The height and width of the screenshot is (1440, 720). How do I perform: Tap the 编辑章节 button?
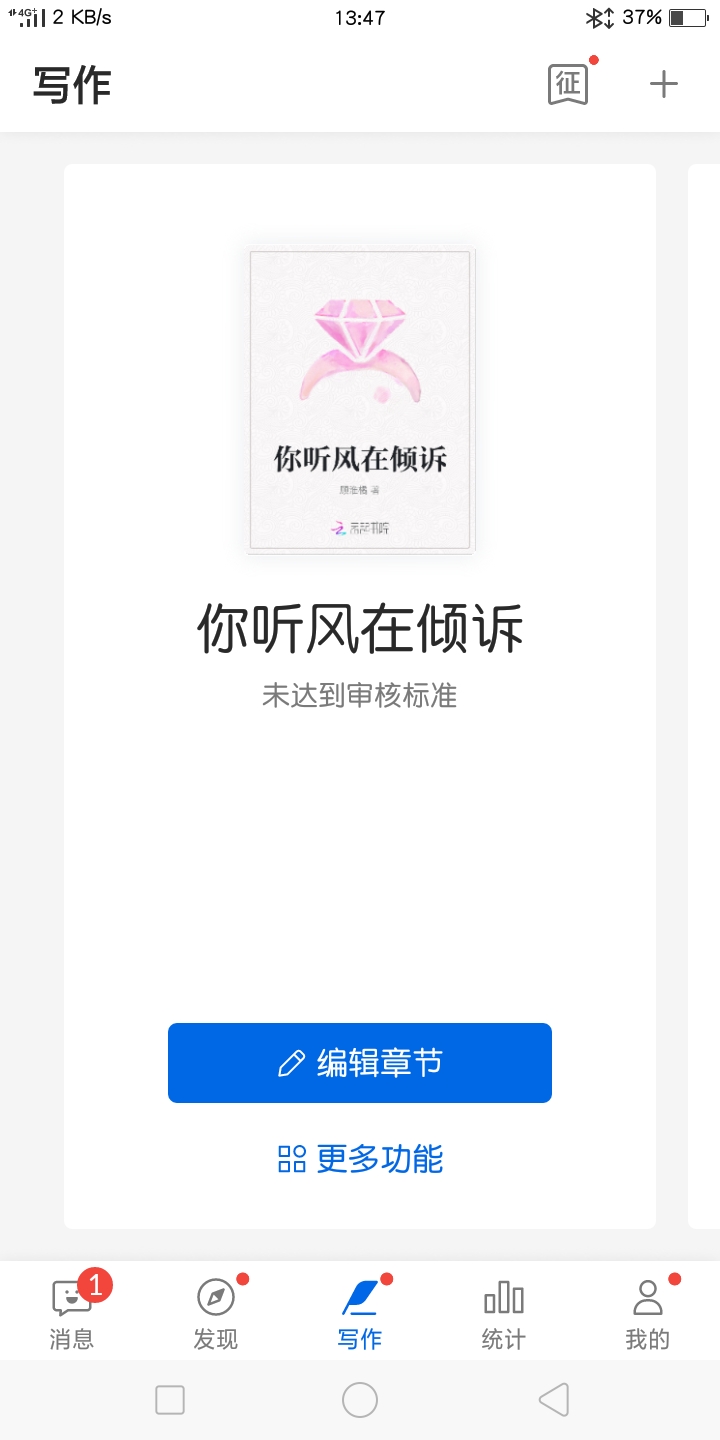tap(360, 1063)
